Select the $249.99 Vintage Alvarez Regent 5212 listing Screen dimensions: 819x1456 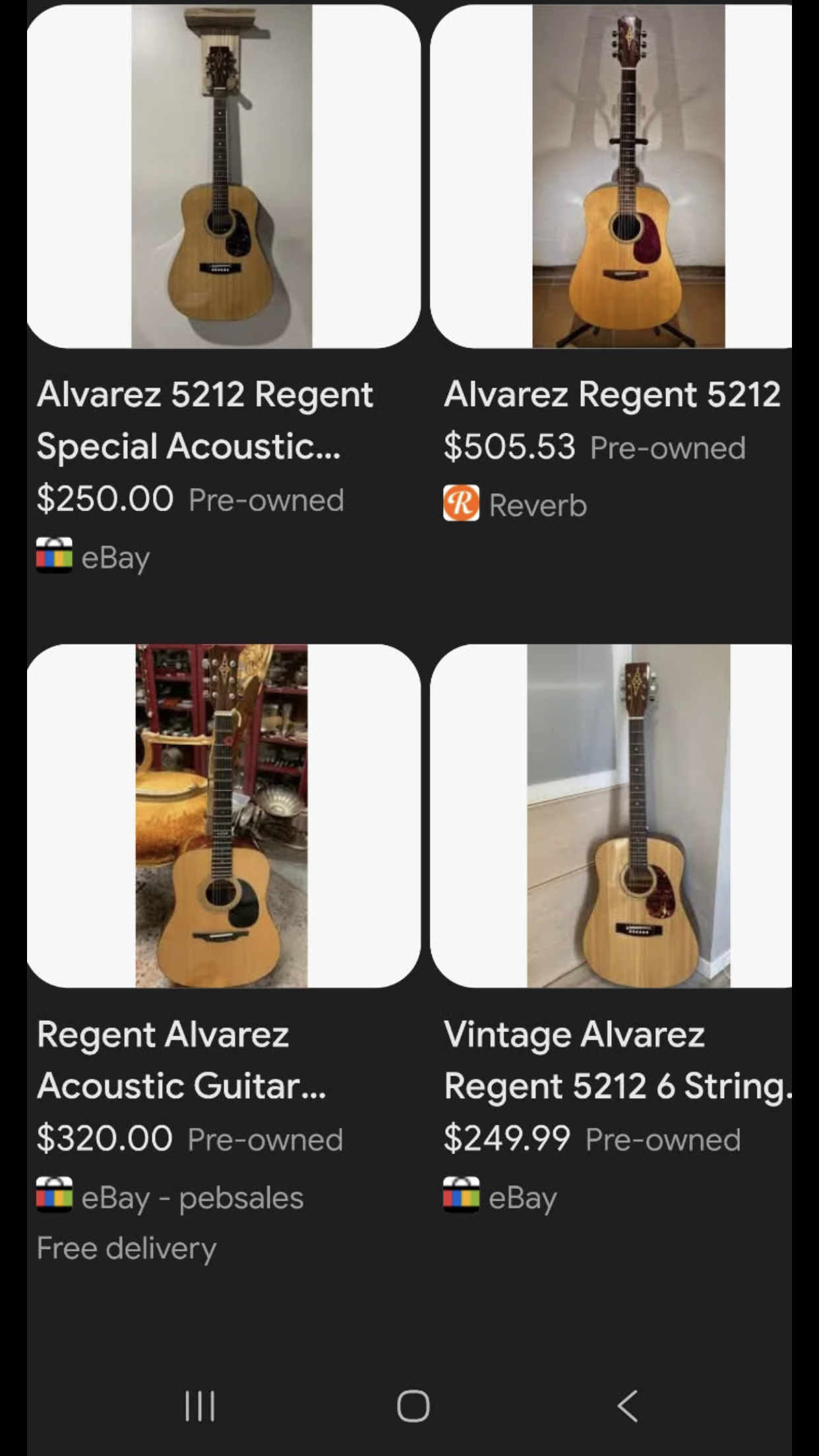(x=611, y=816)
